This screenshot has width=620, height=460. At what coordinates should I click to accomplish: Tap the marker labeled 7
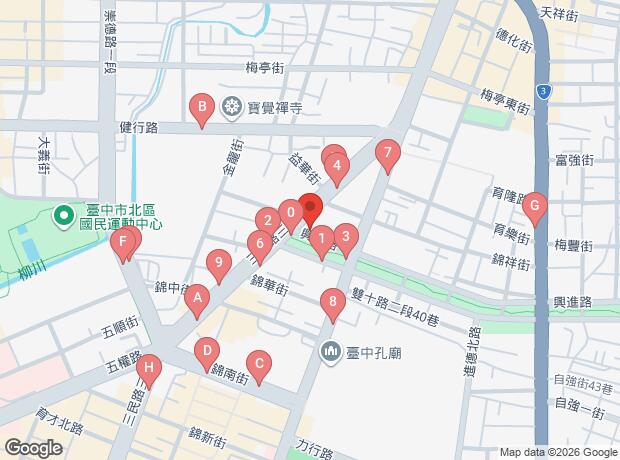387,154
